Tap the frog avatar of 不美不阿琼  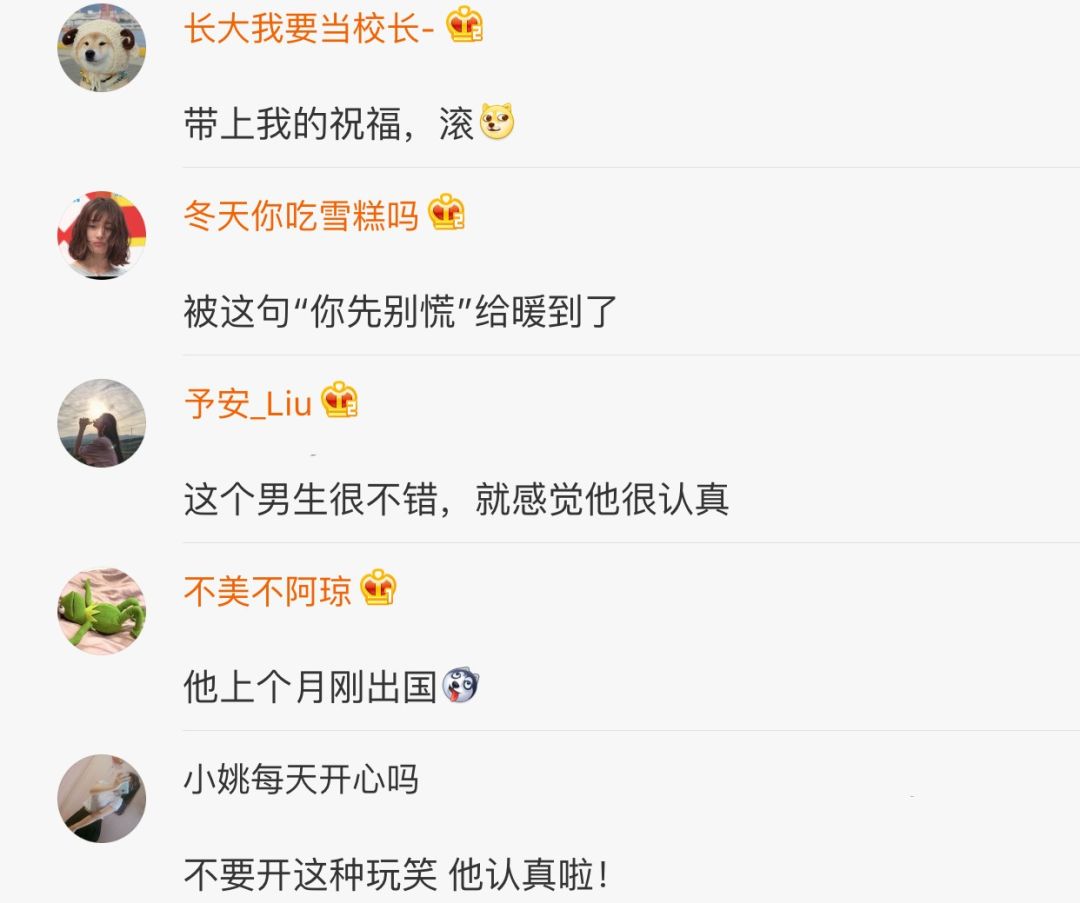tap(102, 611)
